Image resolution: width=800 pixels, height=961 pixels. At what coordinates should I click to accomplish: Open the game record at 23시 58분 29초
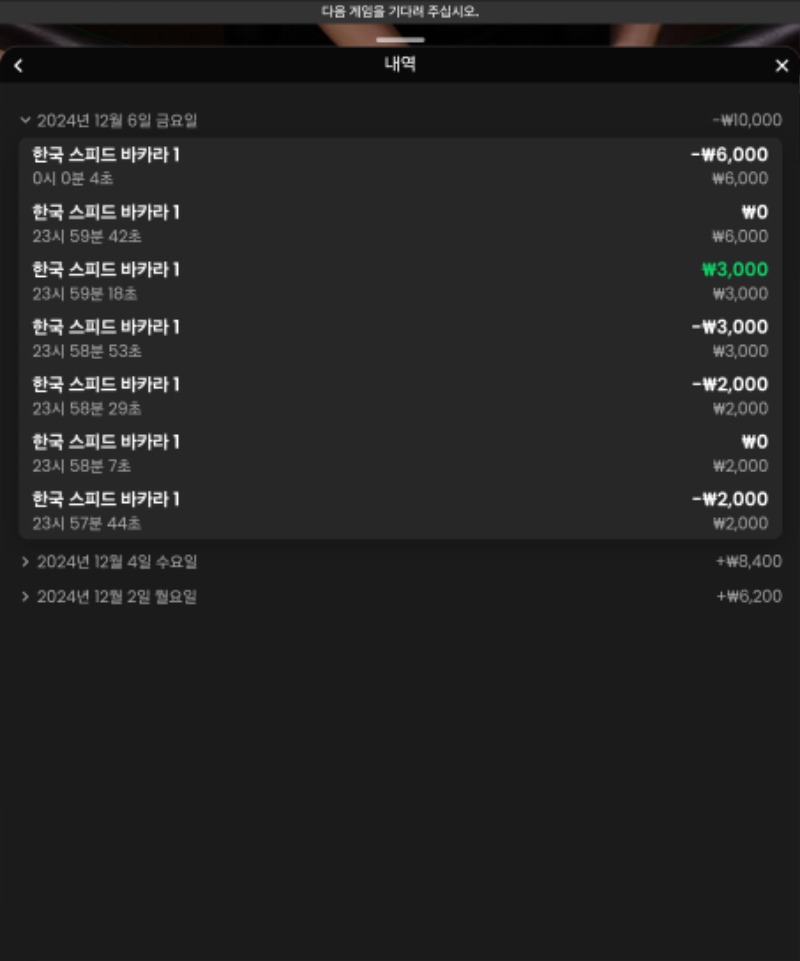(400, 396)
